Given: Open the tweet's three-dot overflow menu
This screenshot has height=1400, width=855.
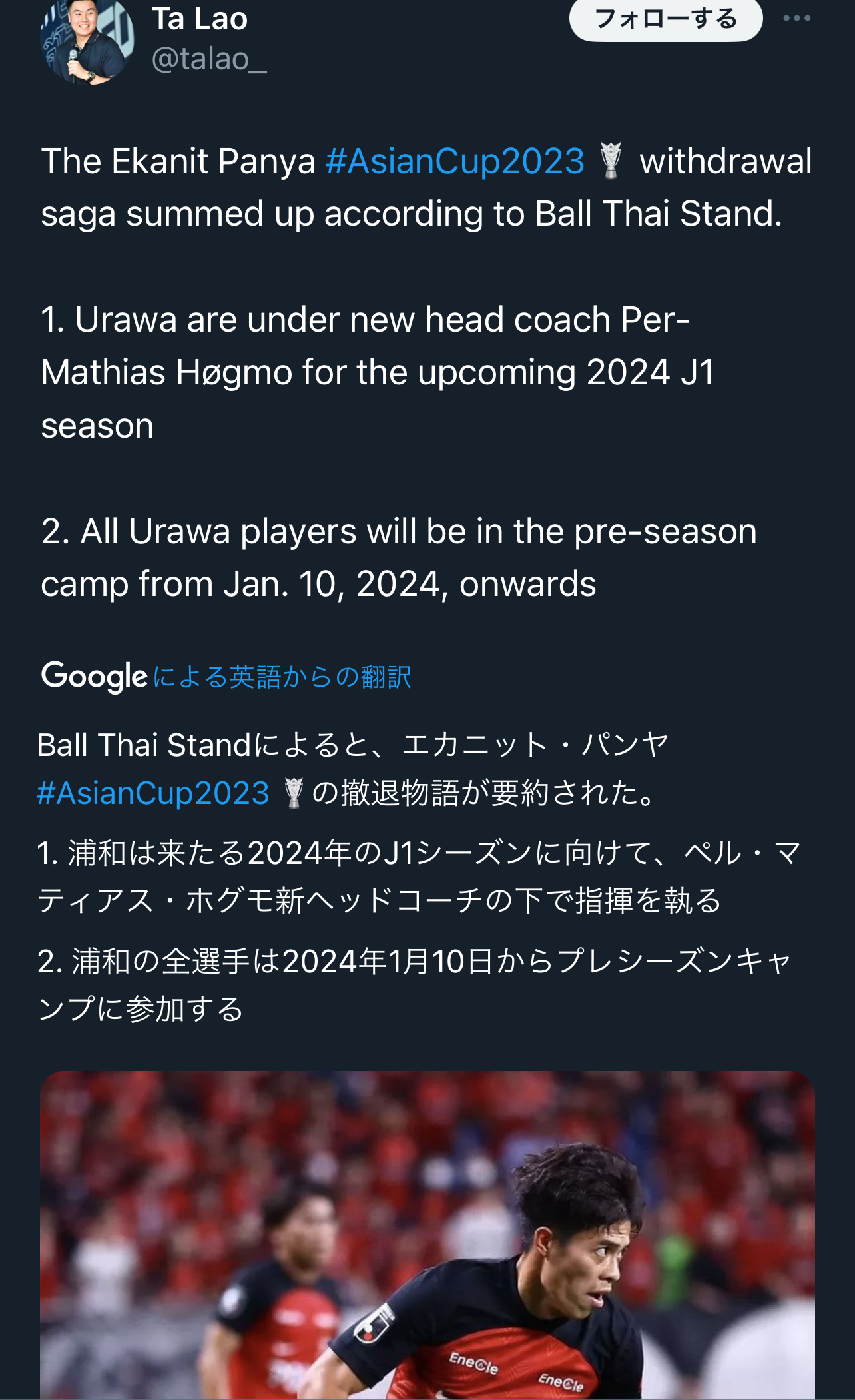Looking at the screenshot, I should point(796,18).
